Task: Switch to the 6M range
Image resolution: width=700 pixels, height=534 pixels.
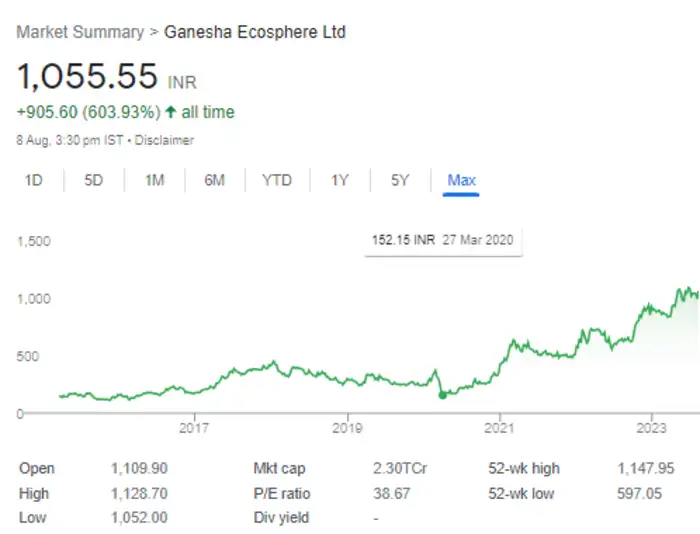Action: click(214, 180)
